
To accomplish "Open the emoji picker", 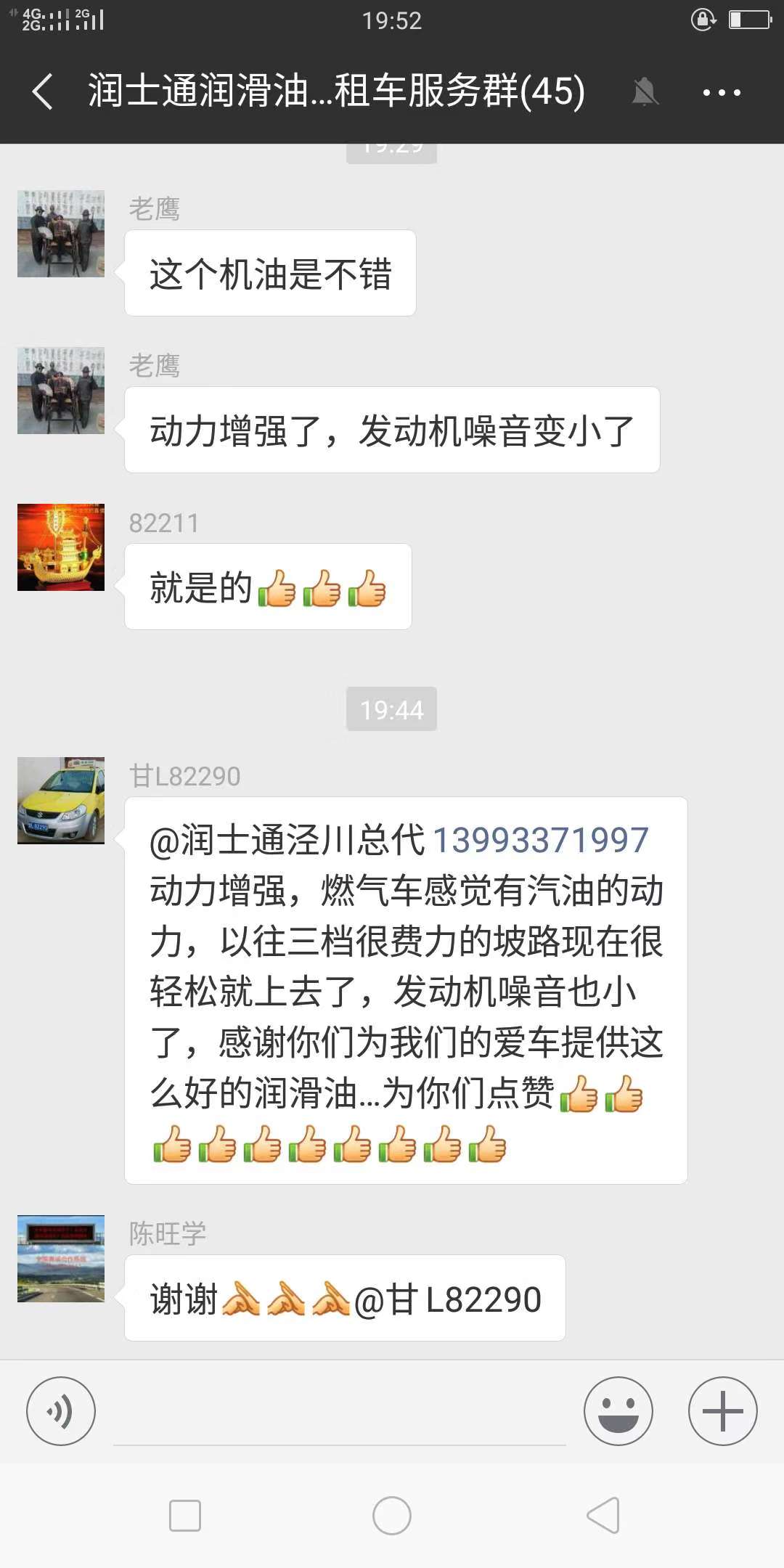I will (618, 1411).
